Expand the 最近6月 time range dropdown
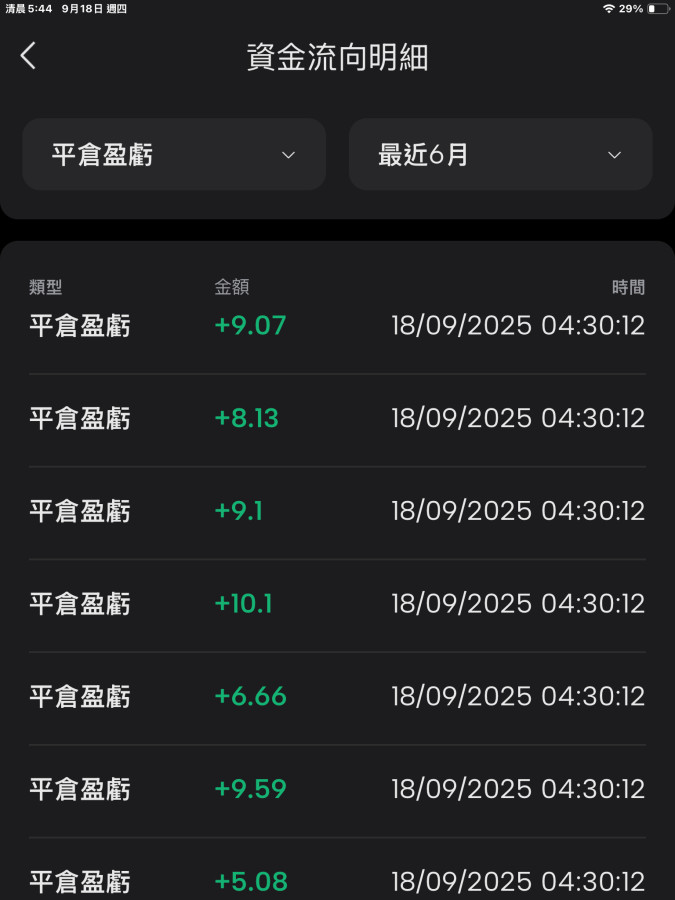675x900 pixels. tap(500, 155)
